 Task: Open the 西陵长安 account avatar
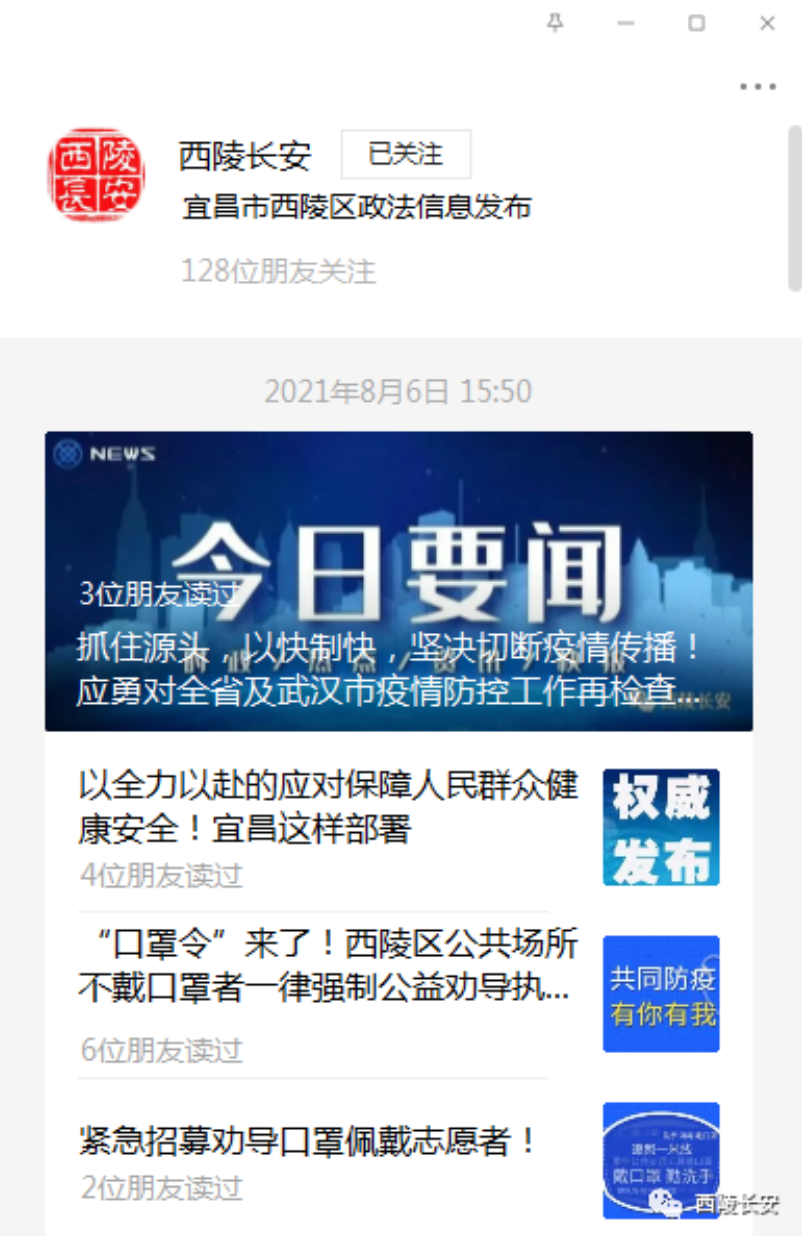(x=96, y=176)
